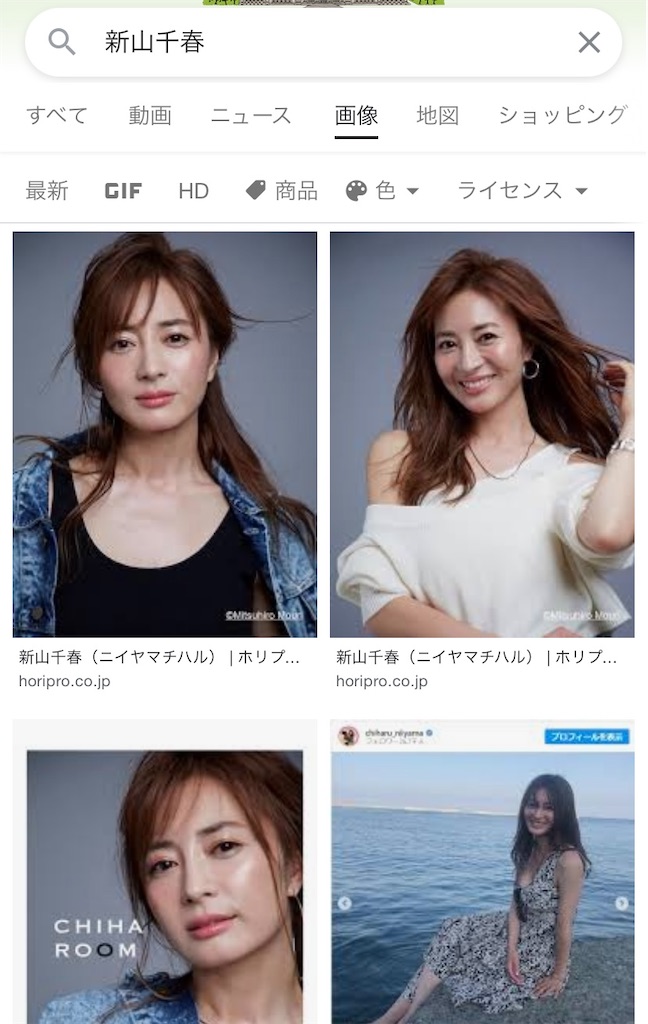
Task: Open the denim jacket portrait result
Action: pos(165,434)
